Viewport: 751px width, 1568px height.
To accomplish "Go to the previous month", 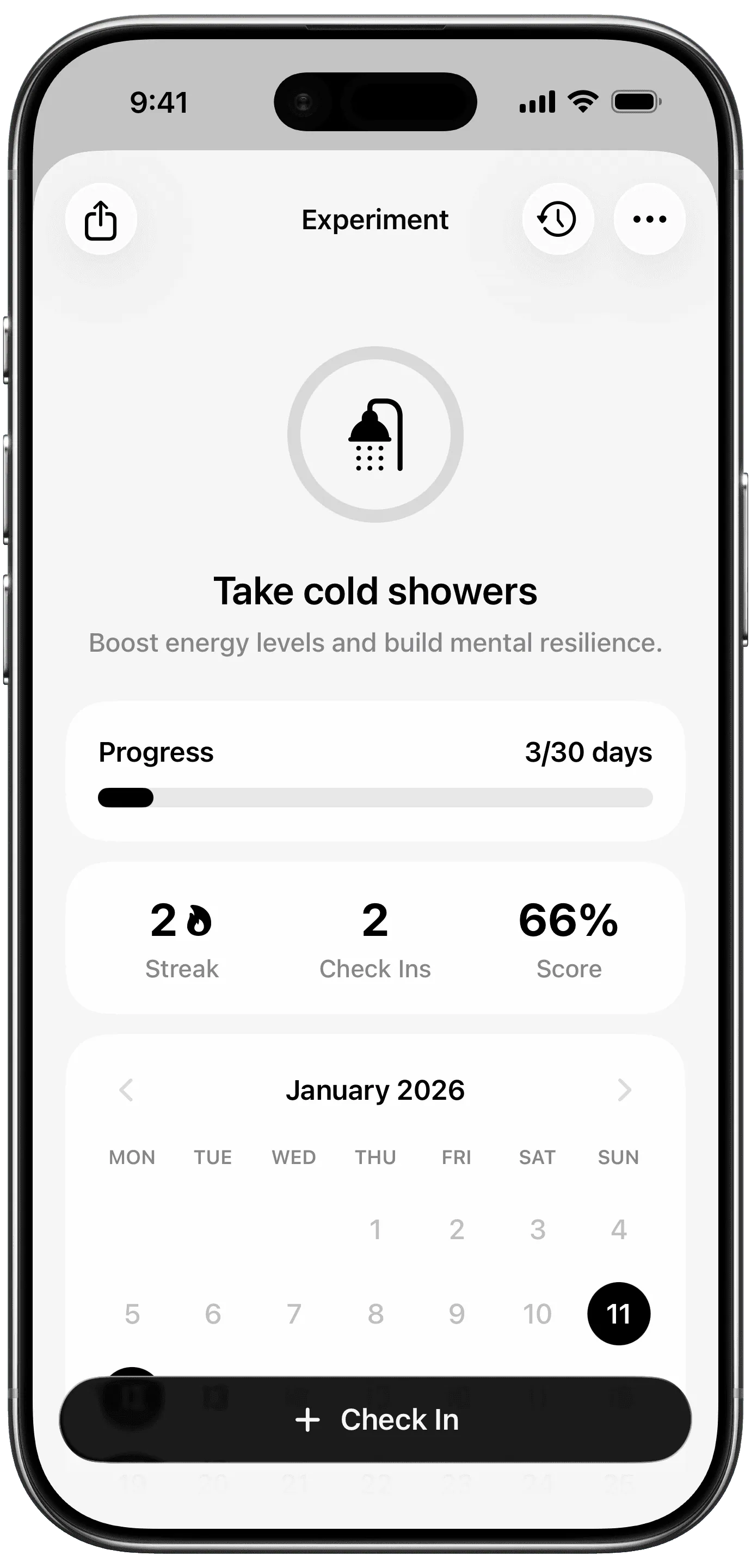I will (126, 1090).
